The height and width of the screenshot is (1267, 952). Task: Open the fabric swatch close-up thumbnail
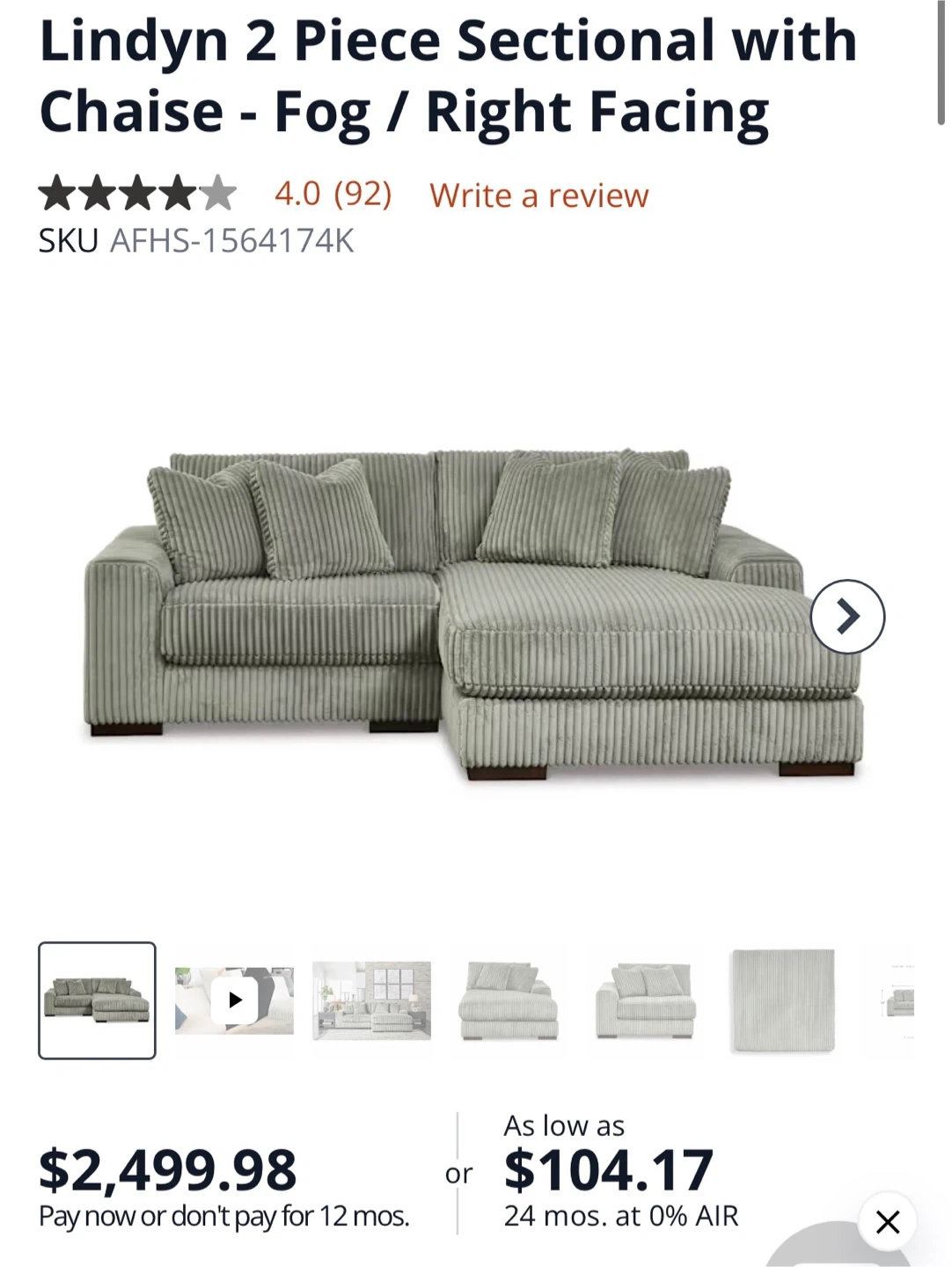click(x=782, y=1000)
